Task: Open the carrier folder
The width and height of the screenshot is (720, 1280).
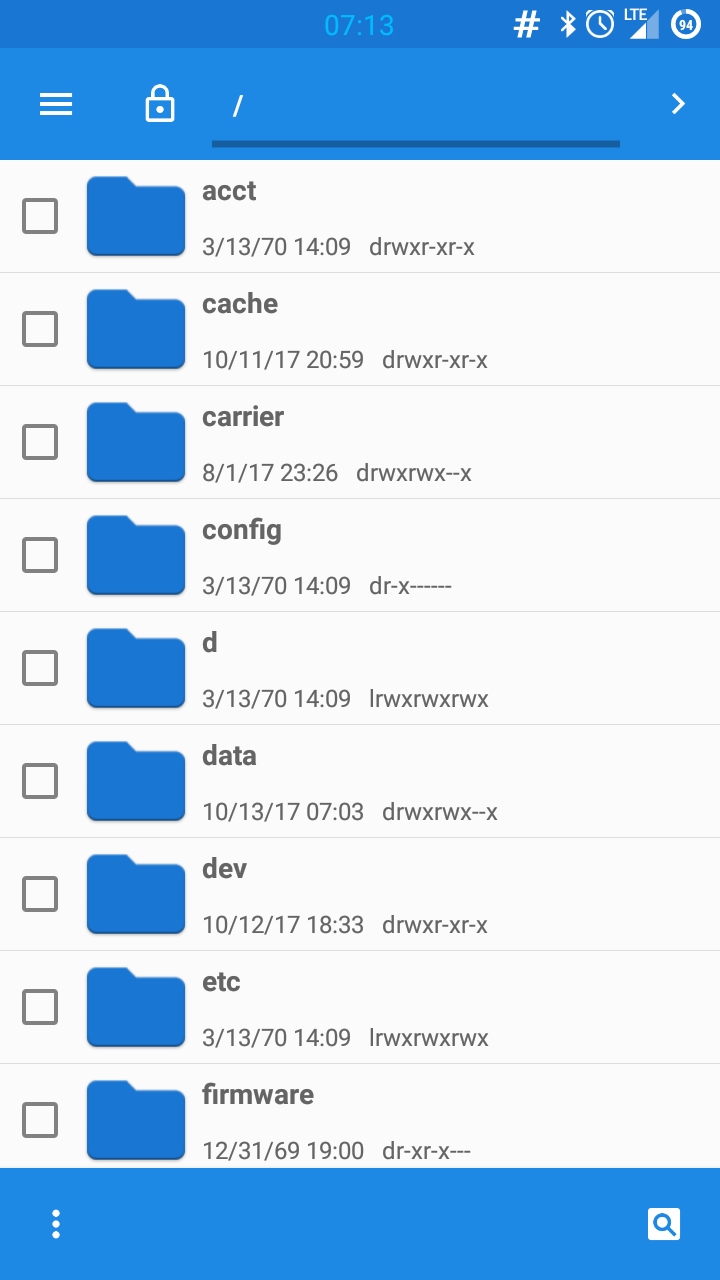Action: tap(360, 442)
